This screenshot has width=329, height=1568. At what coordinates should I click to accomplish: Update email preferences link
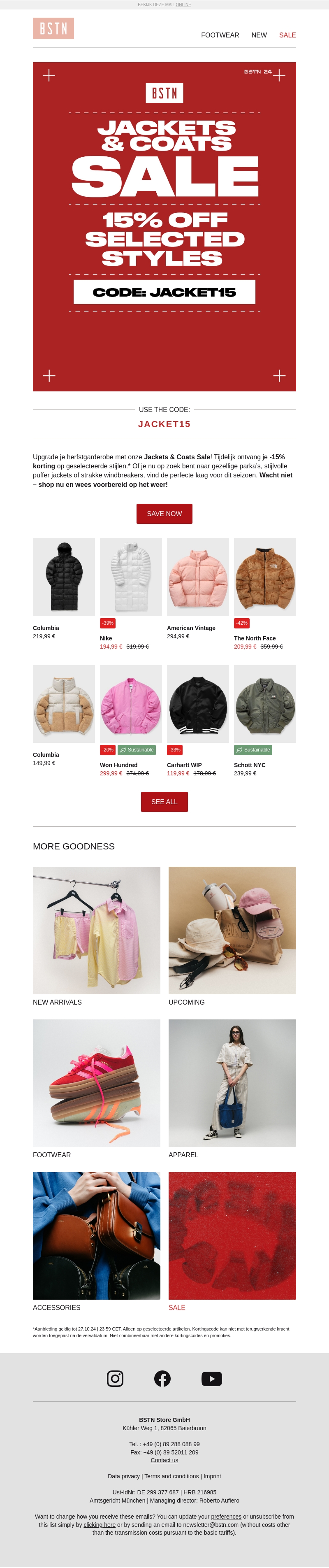pos(226,1516)
